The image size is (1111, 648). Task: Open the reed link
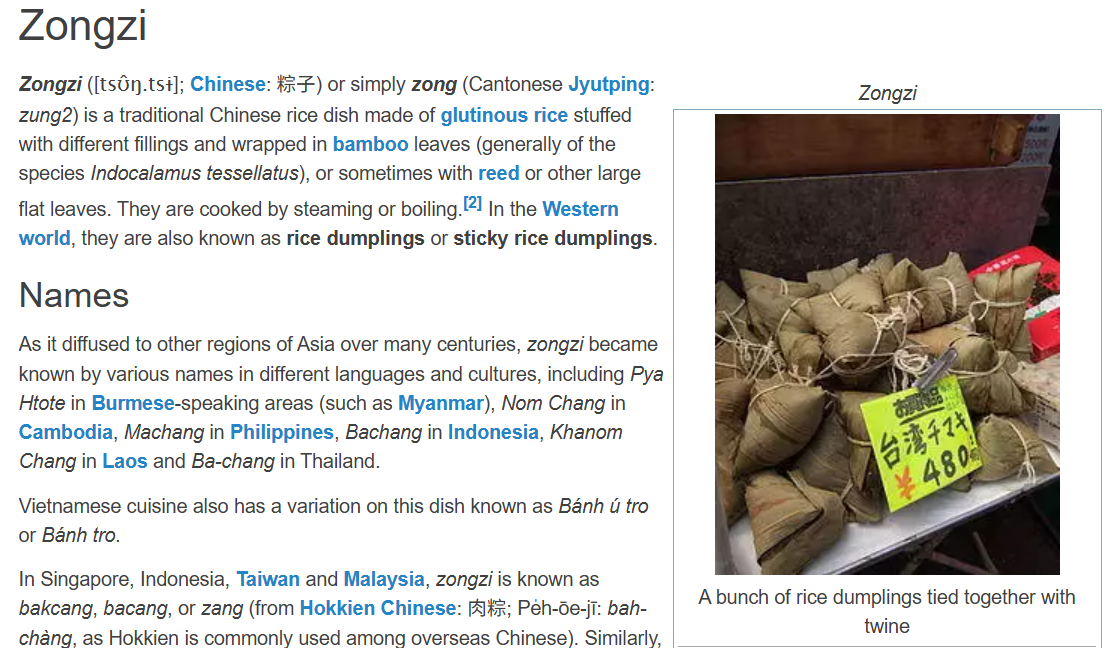coord(498,173)
